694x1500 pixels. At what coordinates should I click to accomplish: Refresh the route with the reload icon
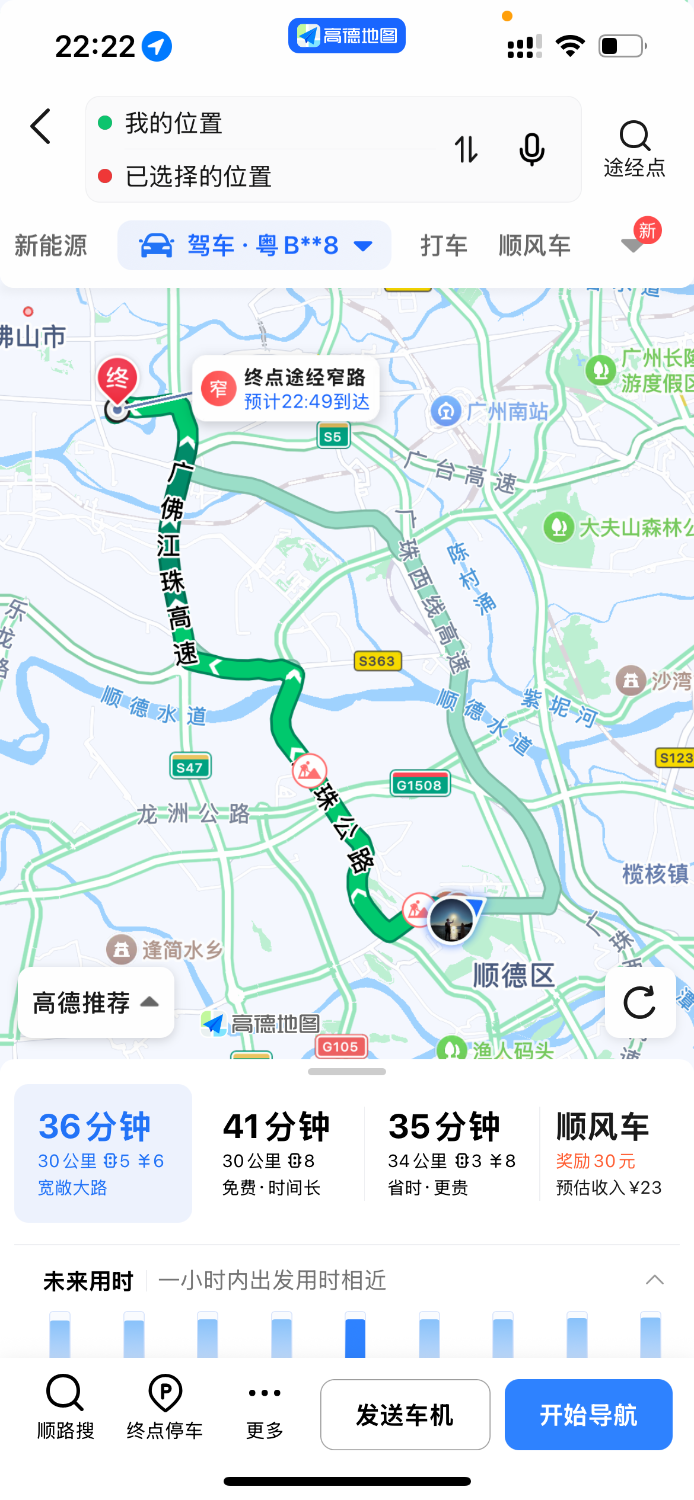click(639, 1002)
